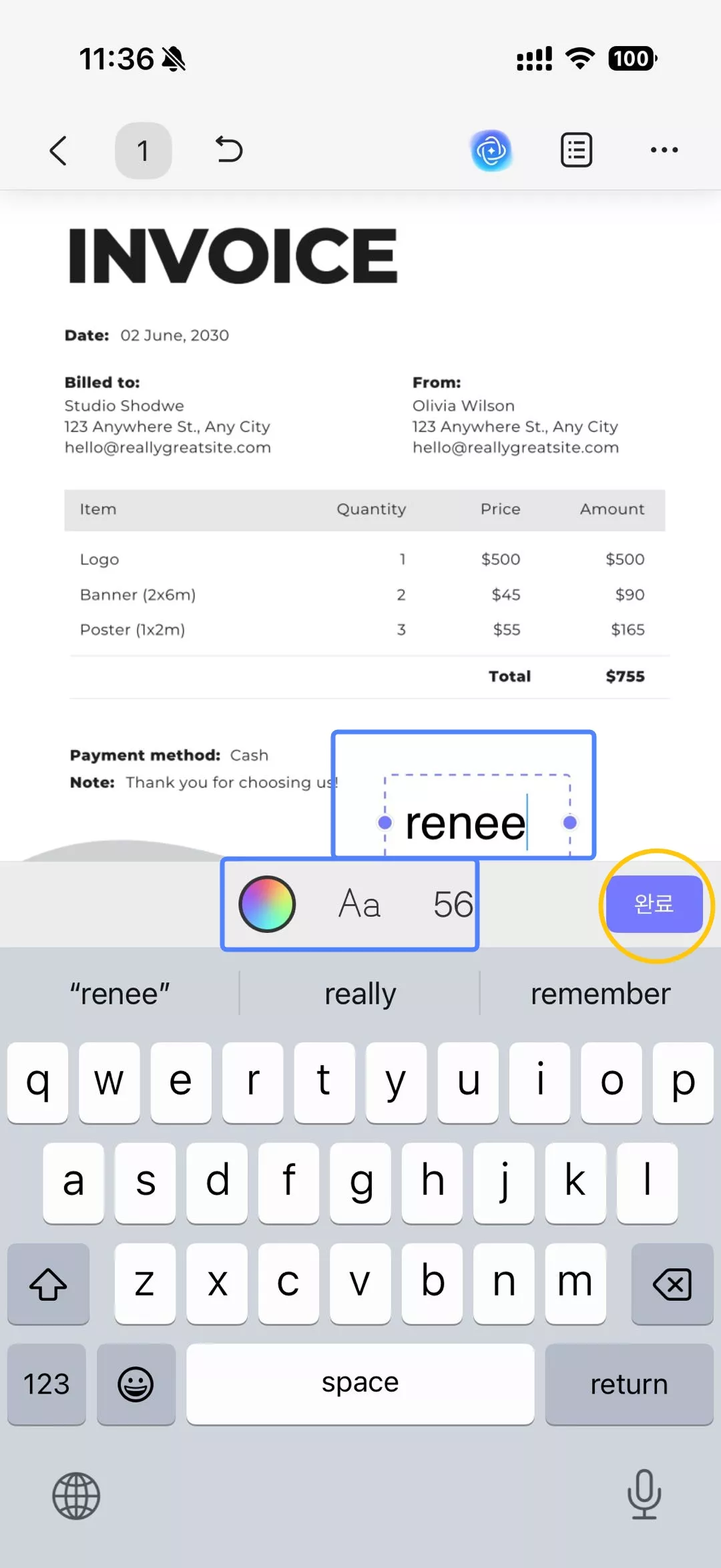Image resolution: width=721 pixels, height=1568 pixels.
Task: Choose the "really" word suggestion
Action: (360, 994)
